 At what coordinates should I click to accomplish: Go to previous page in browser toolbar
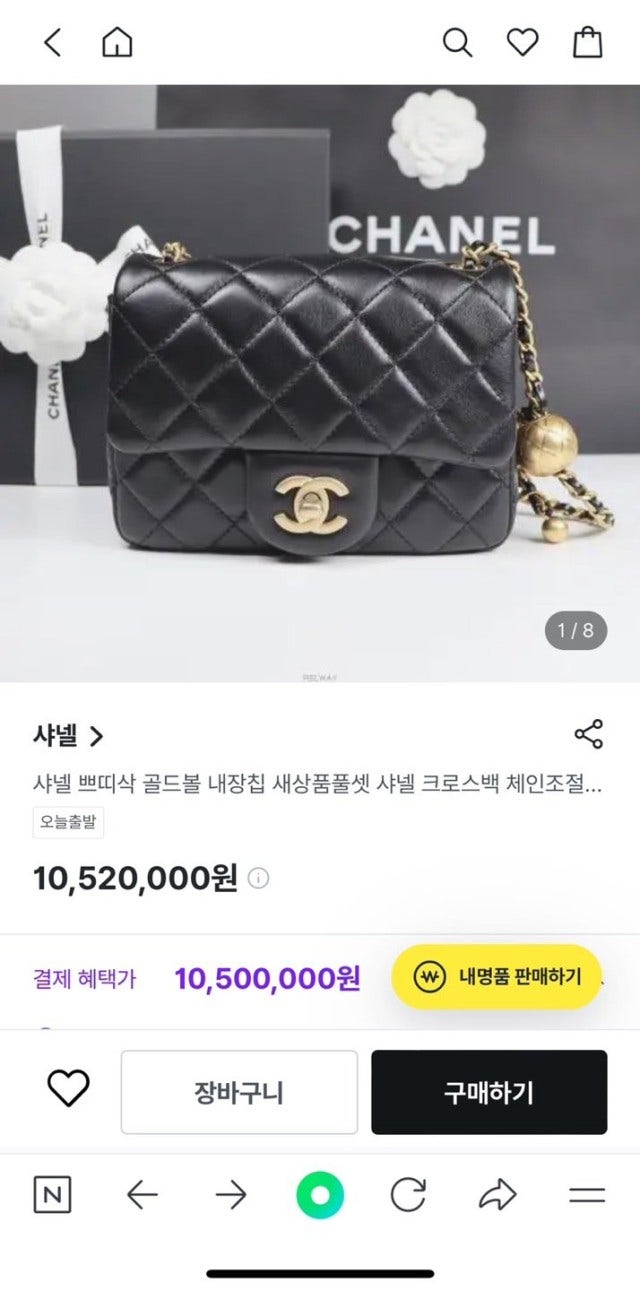click(x=142, y=1195)
